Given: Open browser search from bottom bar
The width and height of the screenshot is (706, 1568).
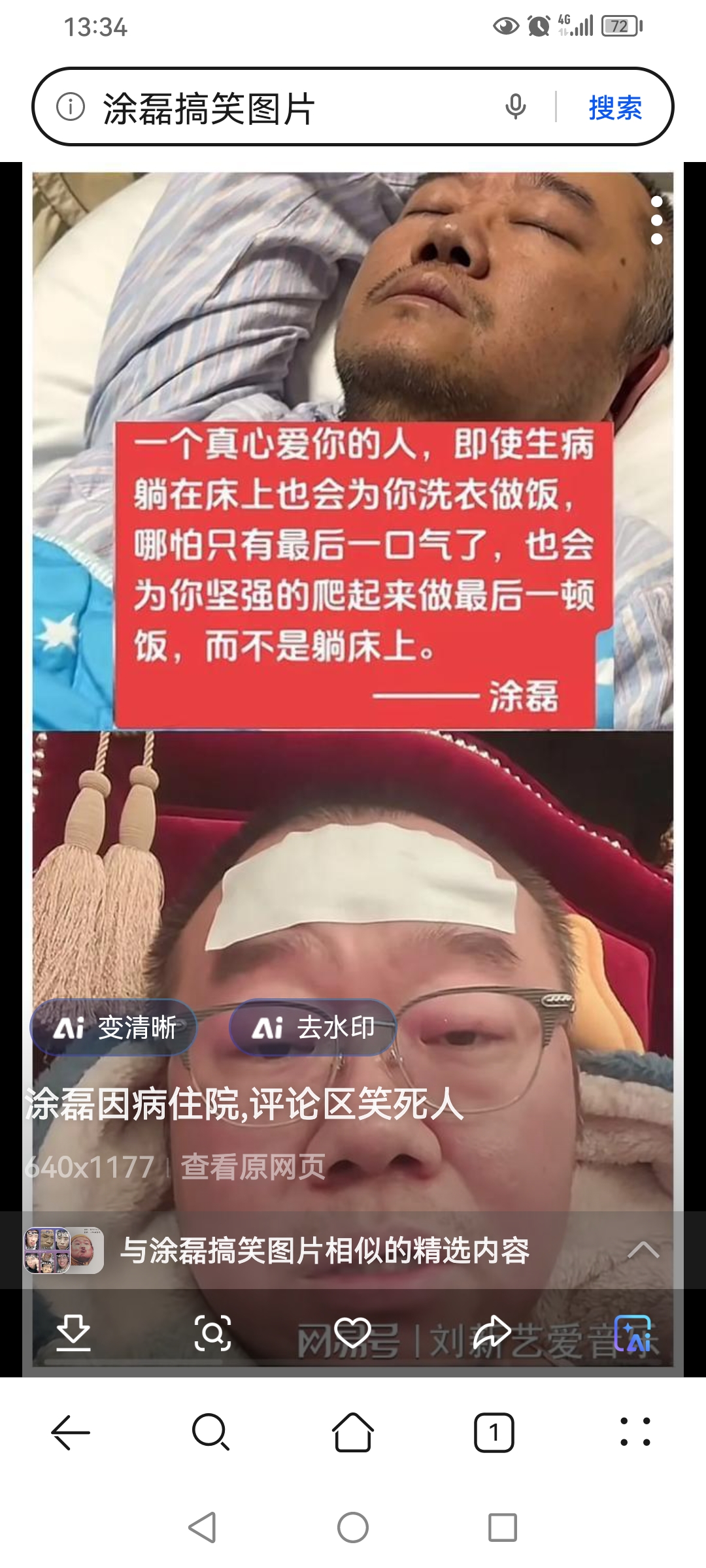Looking at the screenshot, I should (x=210, y=1433).
